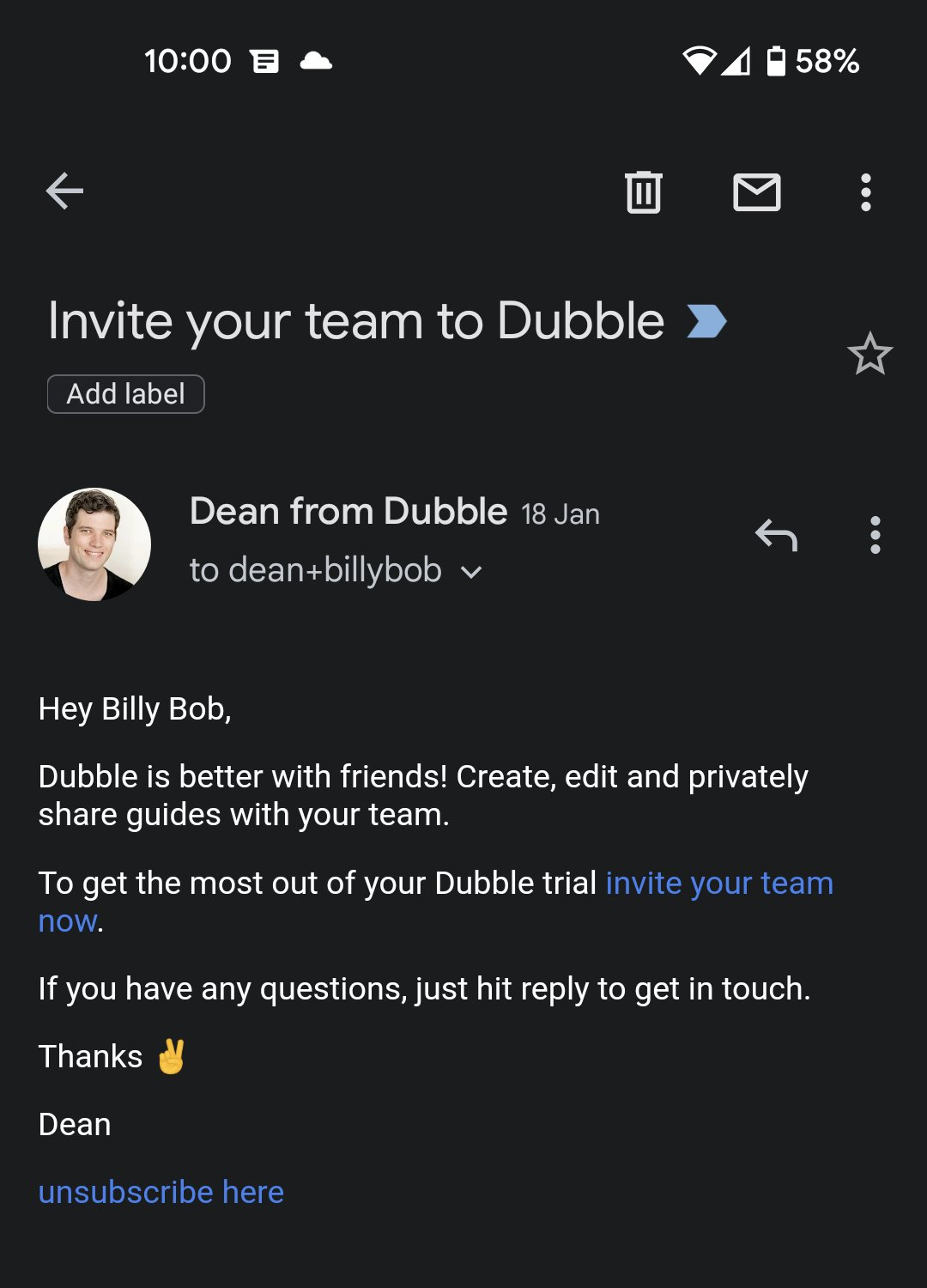Tap the back arrow to return to inbox

(x=63, y=191)
